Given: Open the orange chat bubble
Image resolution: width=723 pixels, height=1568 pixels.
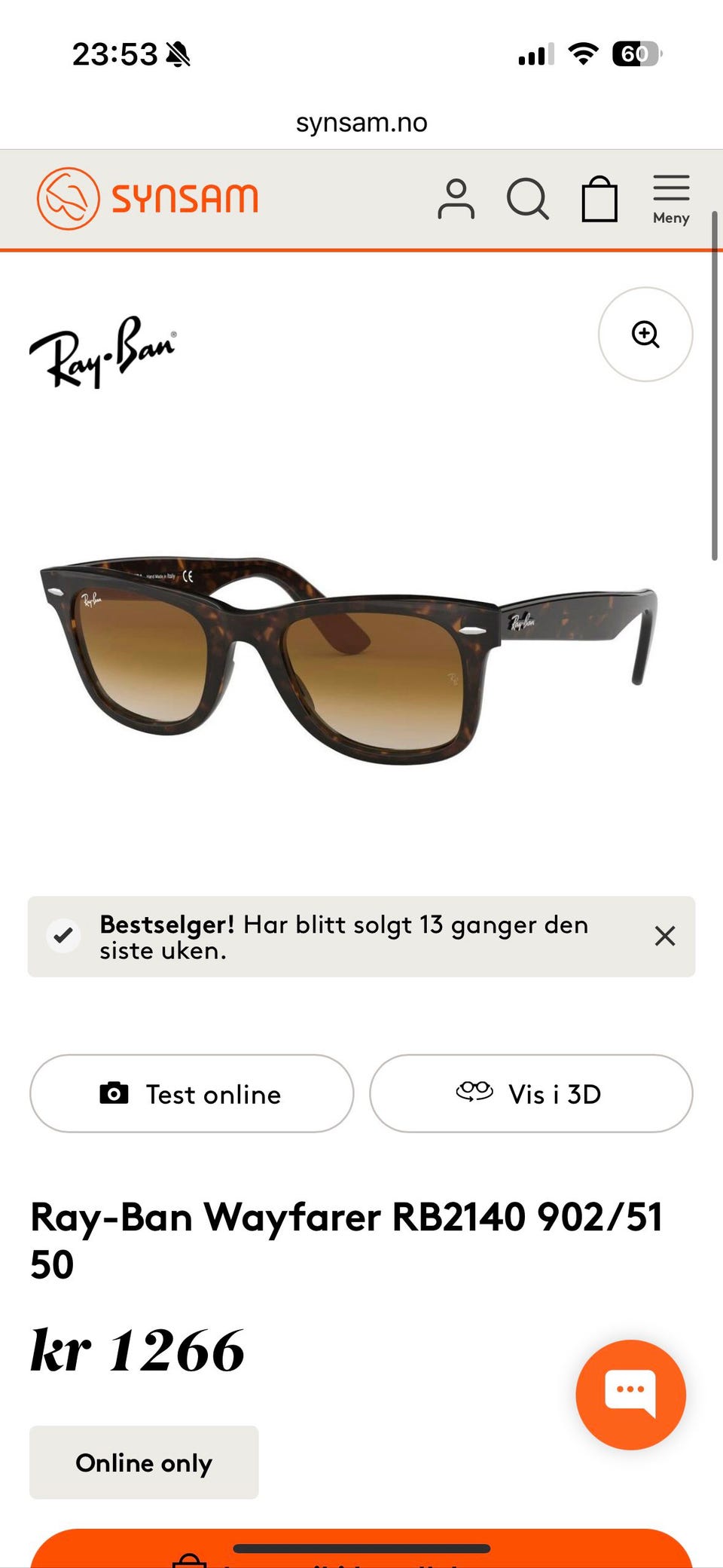Looking at the screenshot, I should click(x=631, y=1395).
